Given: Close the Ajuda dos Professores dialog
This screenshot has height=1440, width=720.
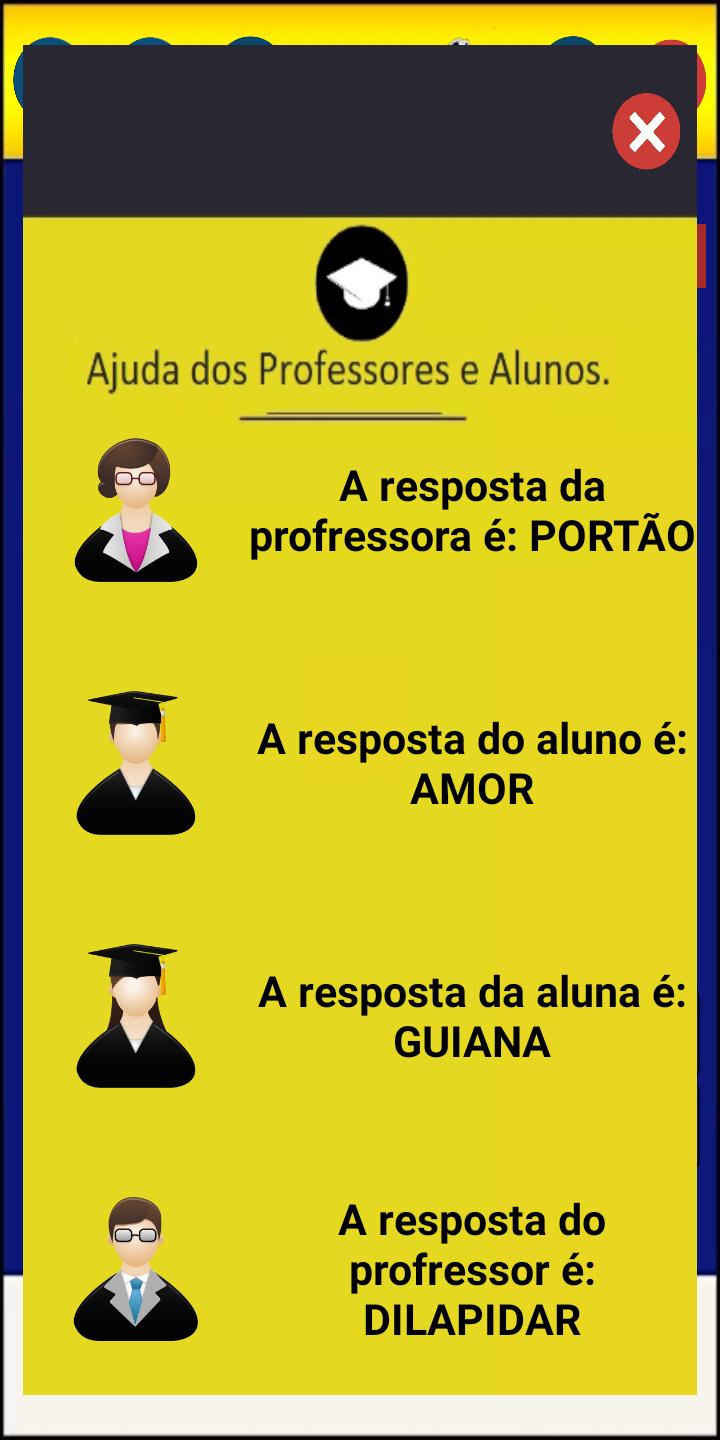Looking at the screenshot, I should (646, 131).
